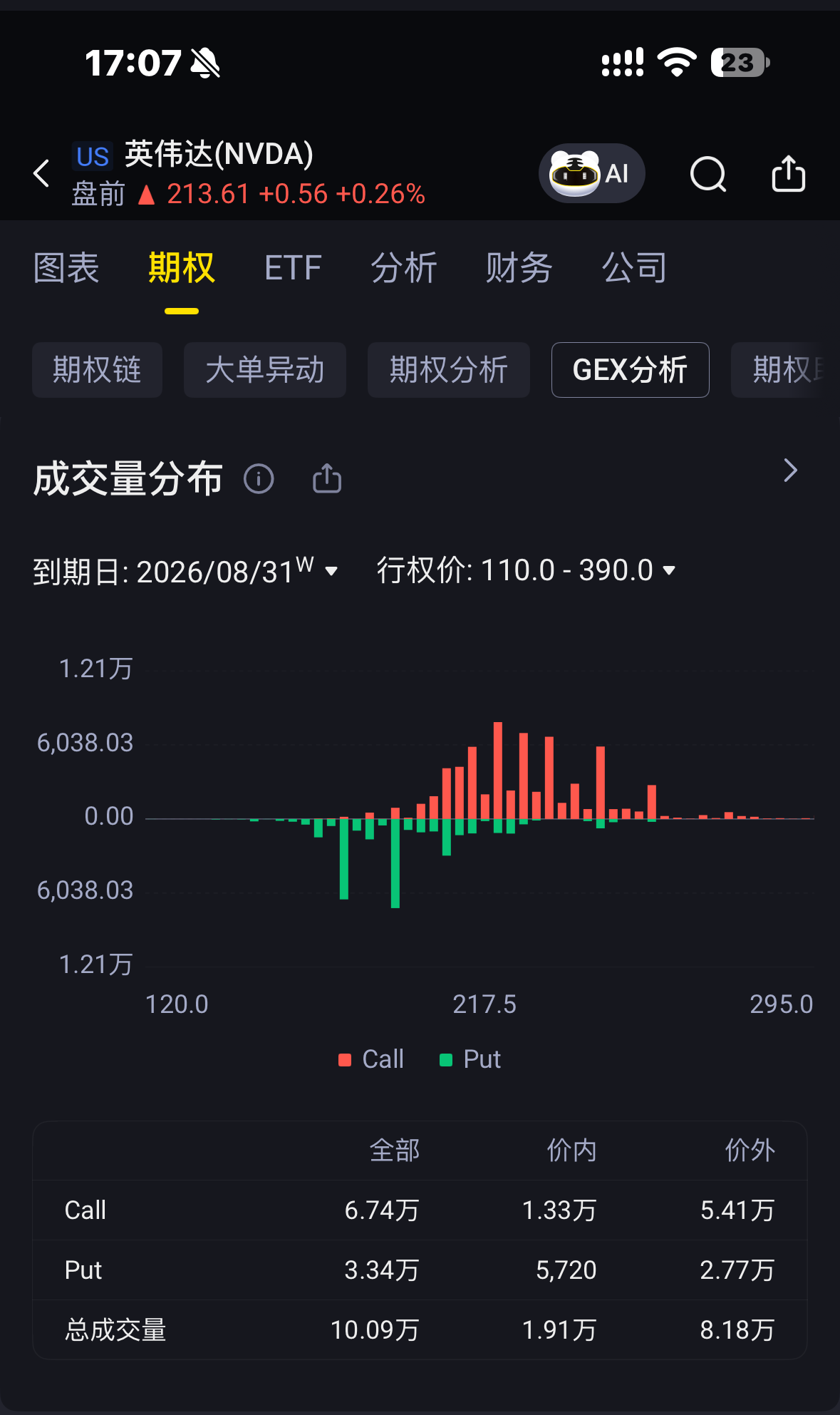Open the AI assistant button
This screenshot has height=1415, width=840.
tap(591, 173)
